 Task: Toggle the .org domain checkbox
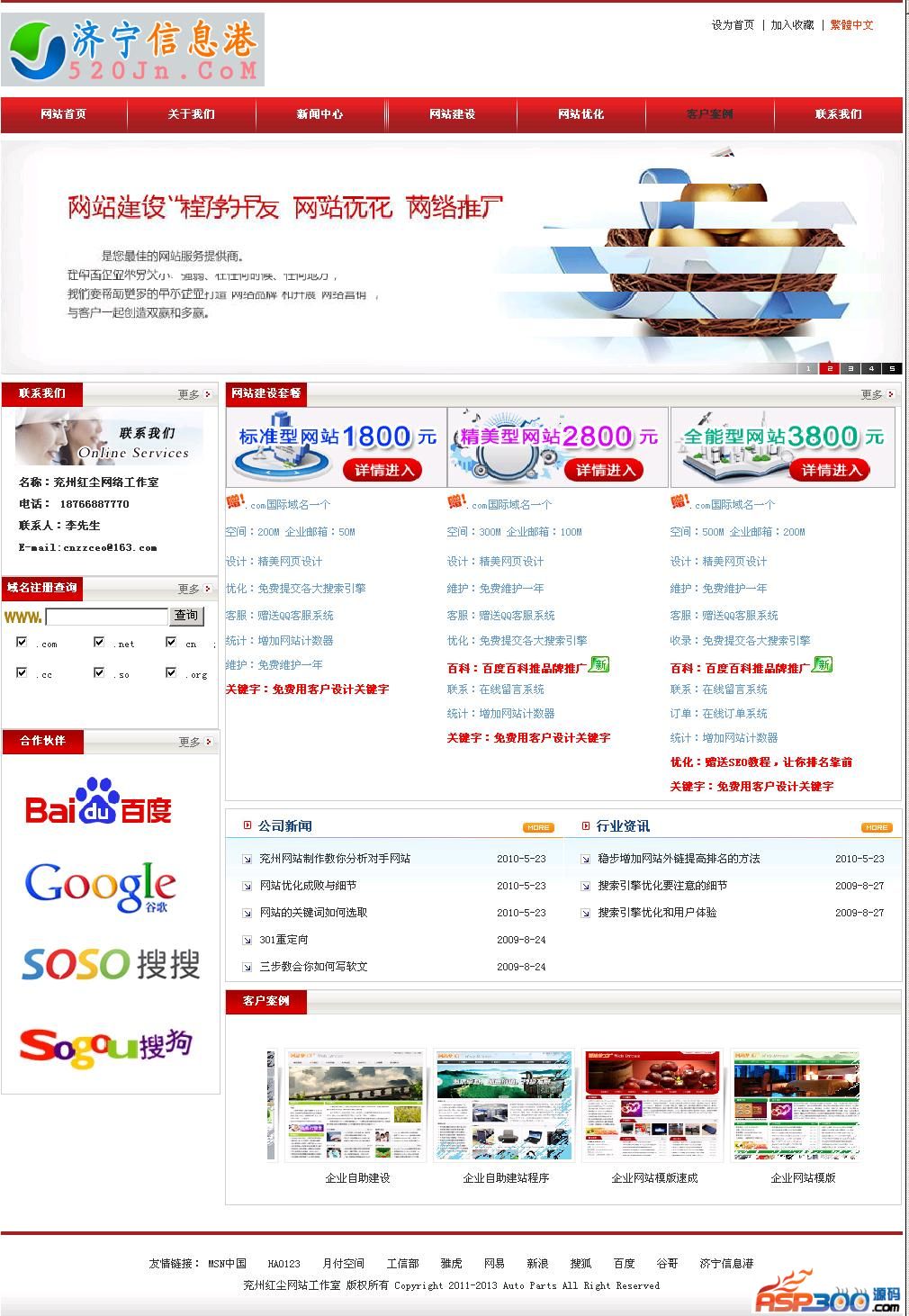point(171,672)
